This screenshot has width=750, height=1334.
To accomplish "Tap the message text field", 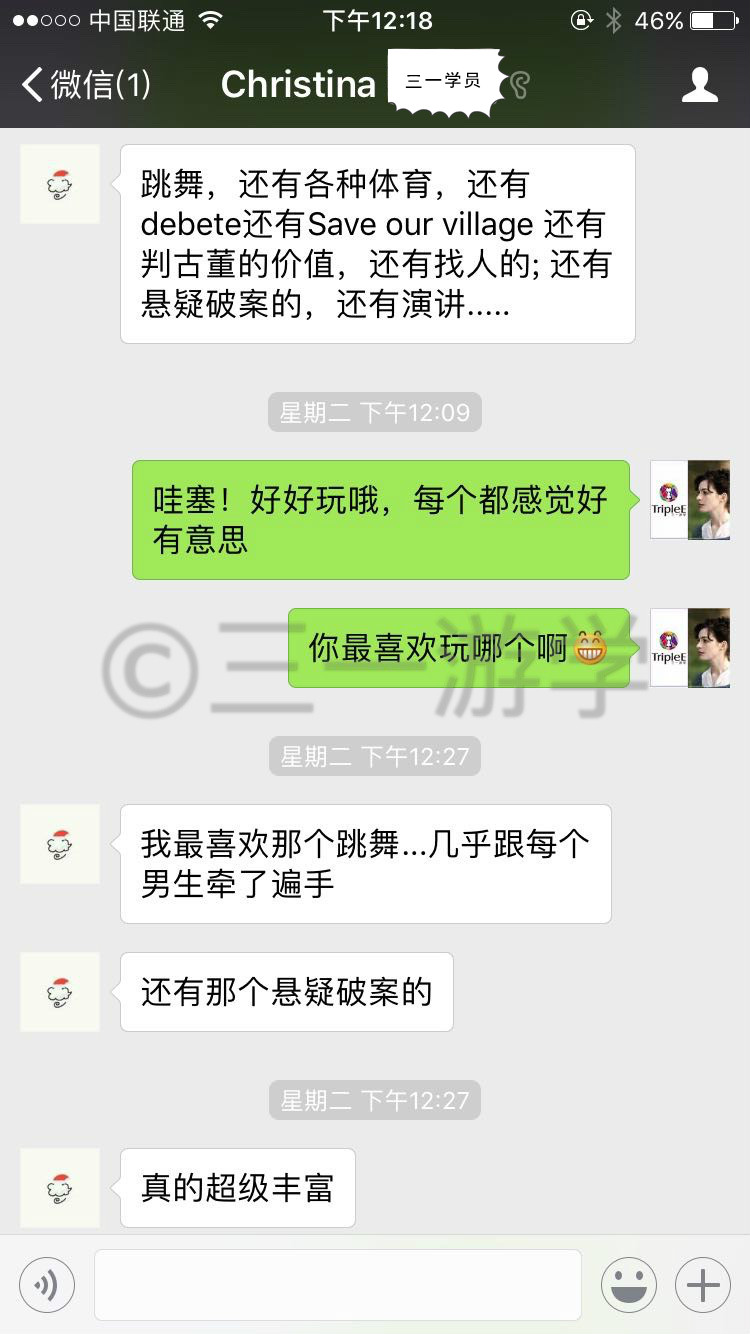I will click(x=338, y=1285).
